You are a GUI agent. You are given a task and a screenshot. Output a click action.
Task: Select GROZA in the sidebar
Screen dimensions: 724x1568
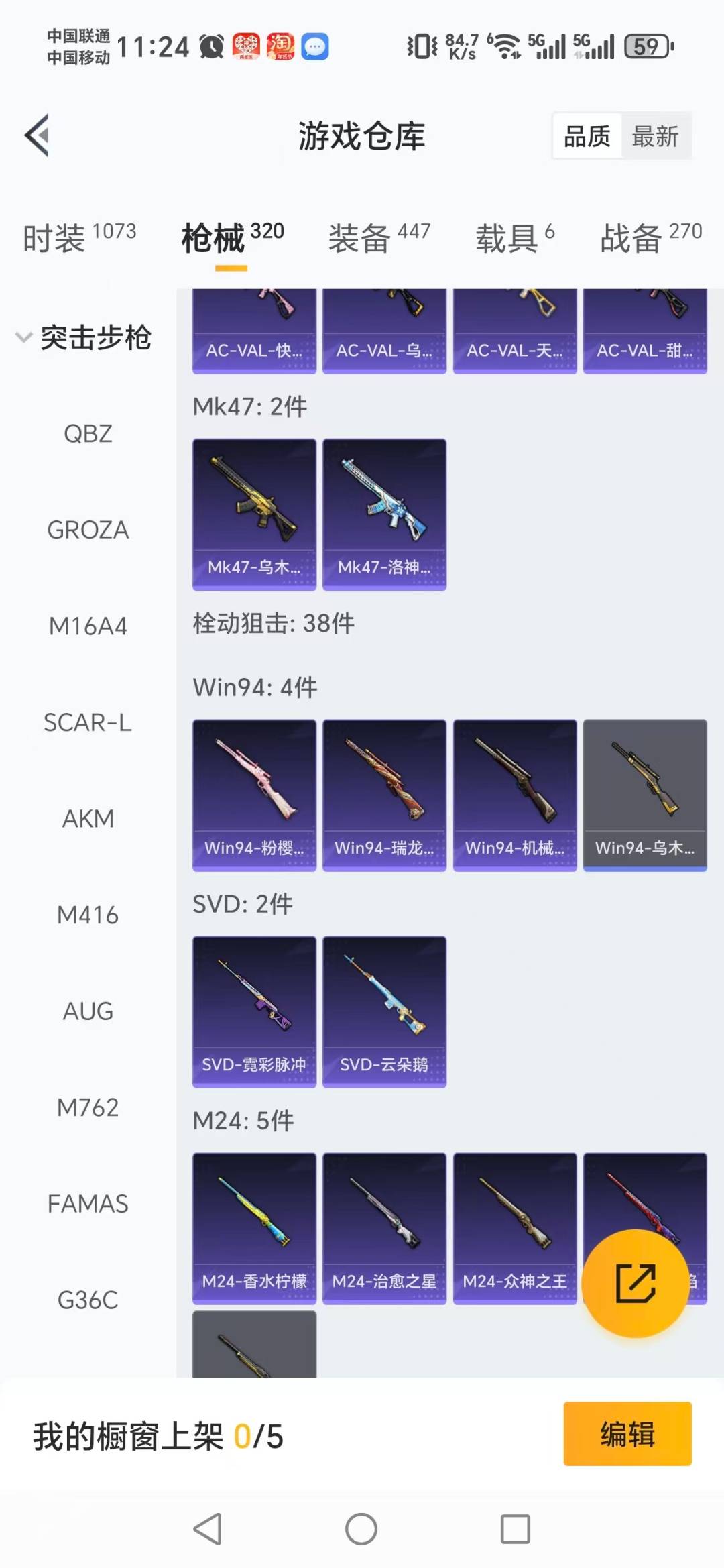pos(88,530)
